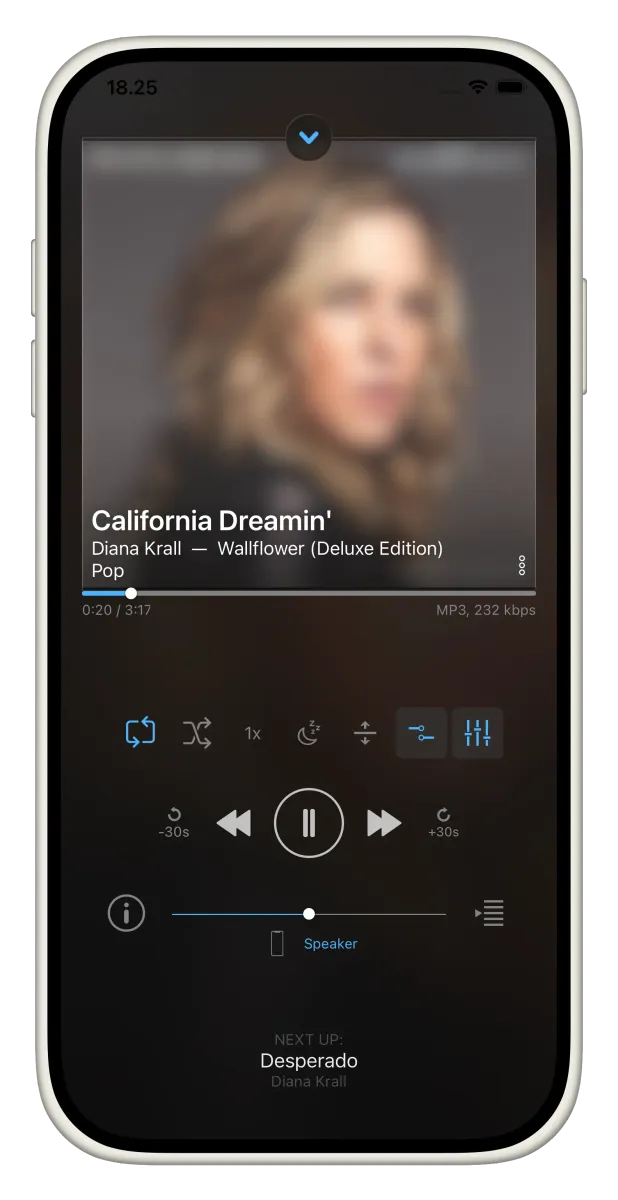Show track info via the i icon
The image size is (618, 1200).
pos(127,913)
